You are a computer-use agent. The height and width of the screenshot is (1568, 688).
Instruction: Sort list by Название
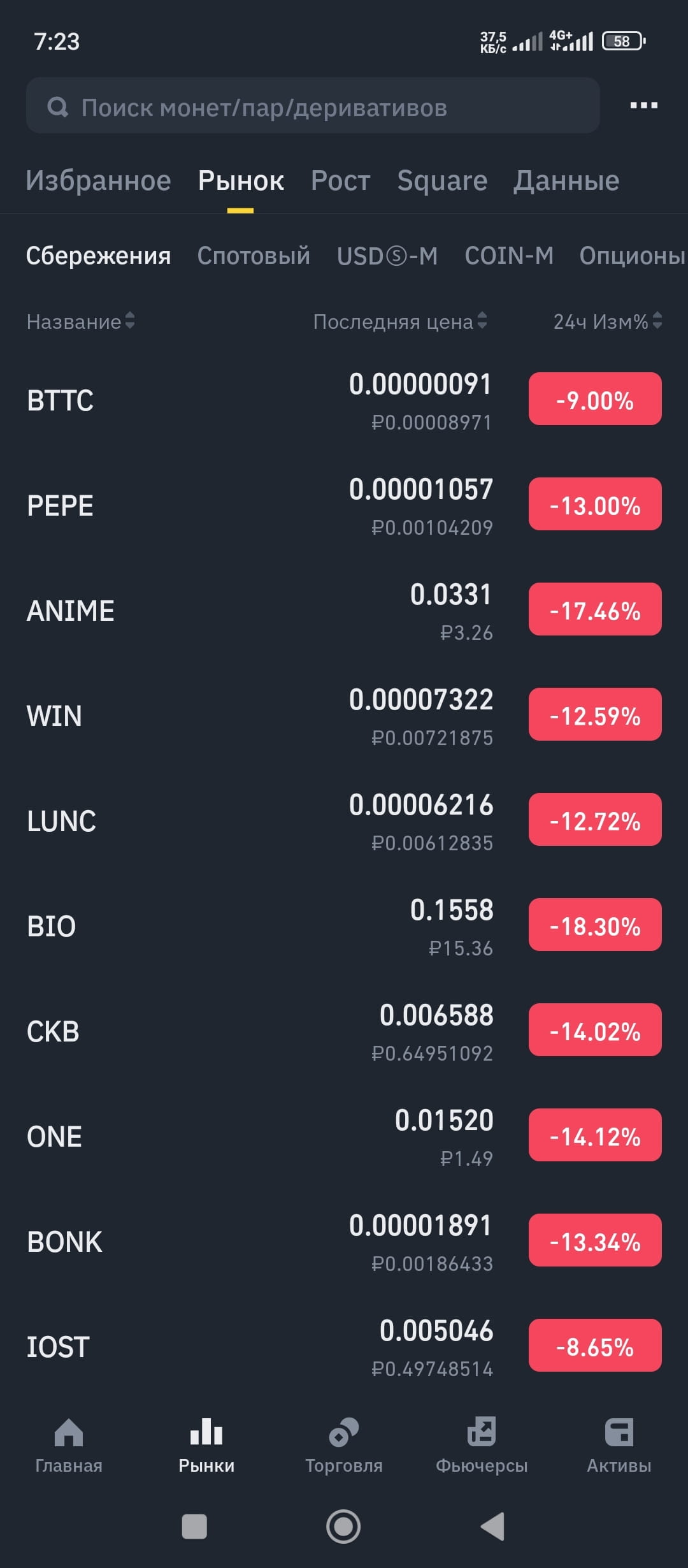coord(80,321)
